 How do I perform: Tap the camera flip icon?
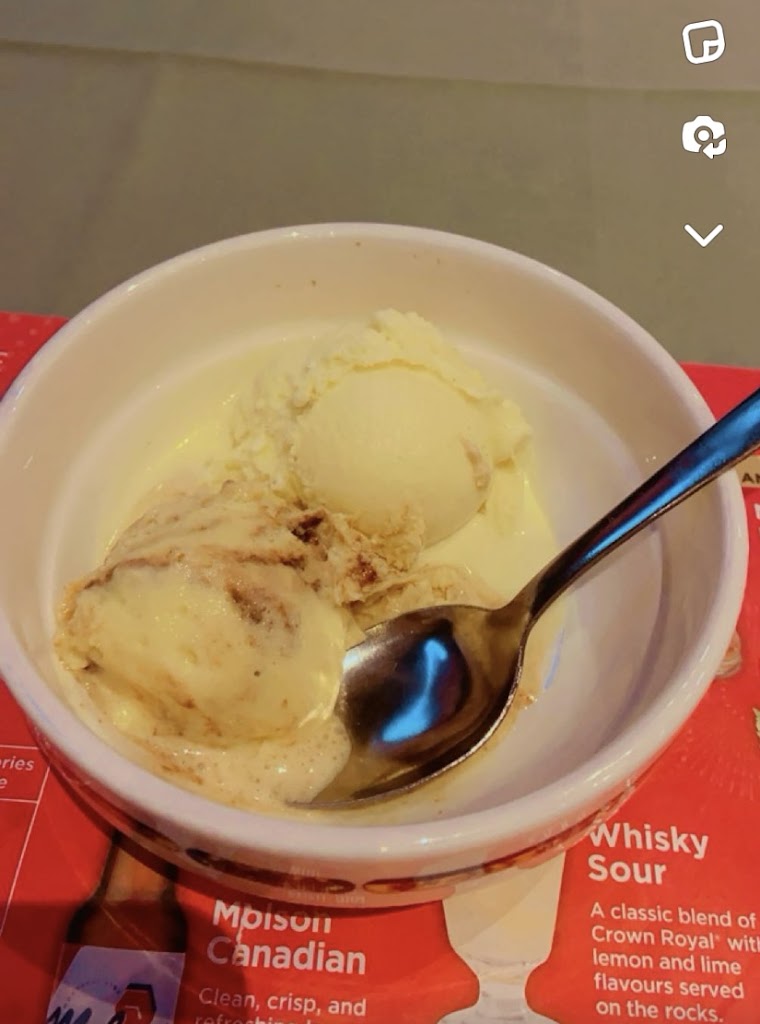point(704,137)
